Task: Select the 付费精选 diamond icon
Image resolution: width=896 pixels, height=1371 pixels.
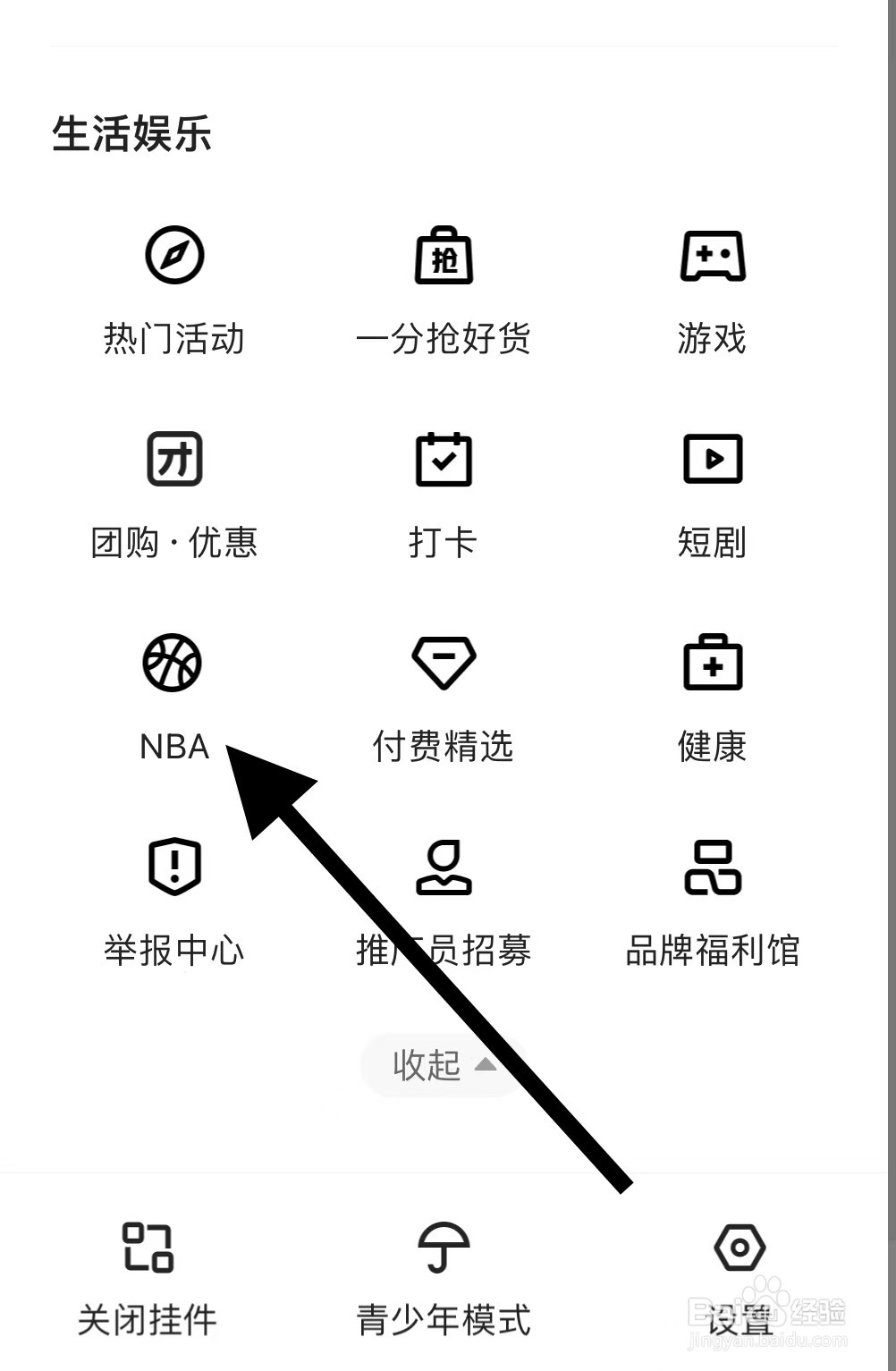Action: point(444,662)
